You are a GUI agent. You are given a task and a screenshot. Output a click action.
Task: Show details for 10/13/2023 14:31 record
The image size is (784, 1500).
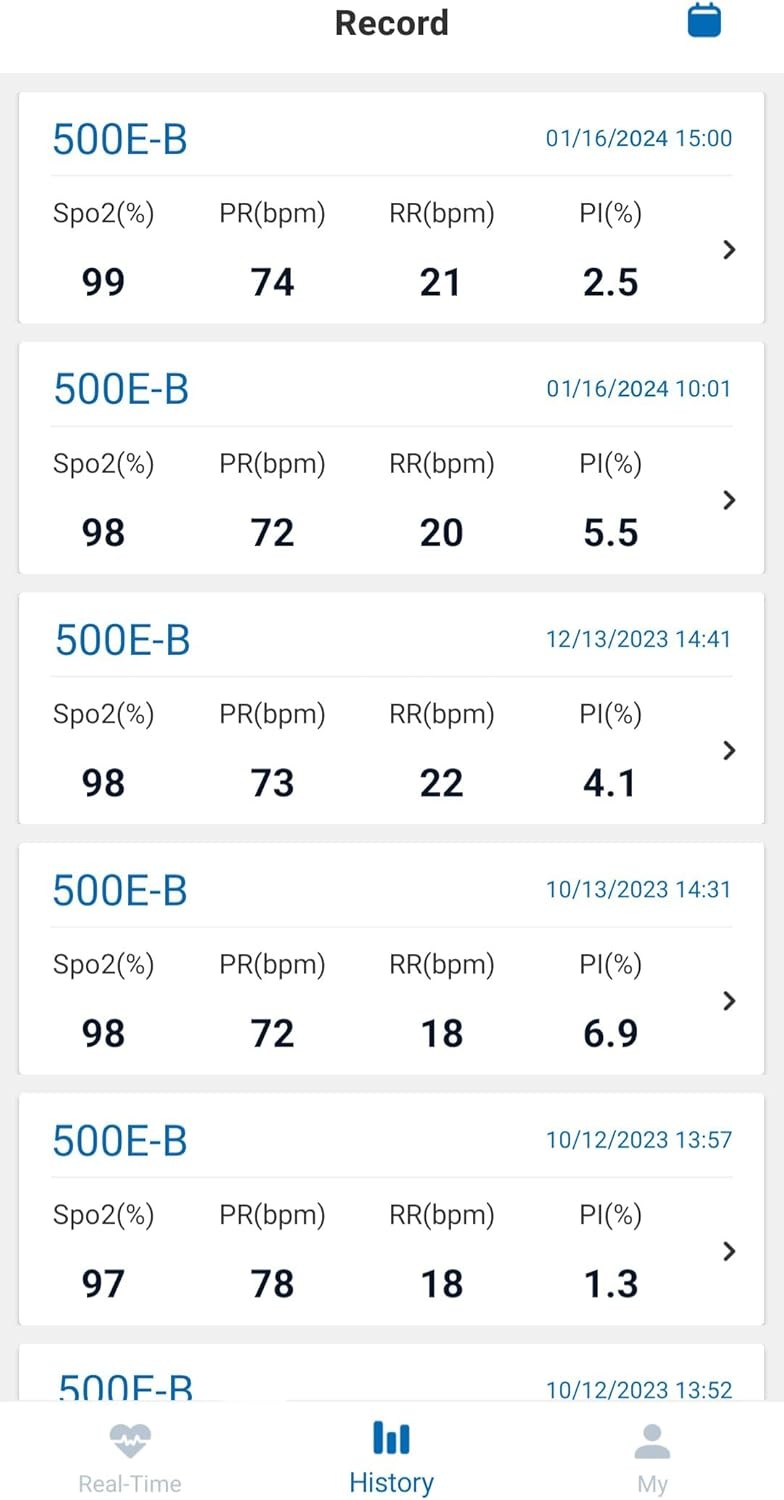point(391,958)
